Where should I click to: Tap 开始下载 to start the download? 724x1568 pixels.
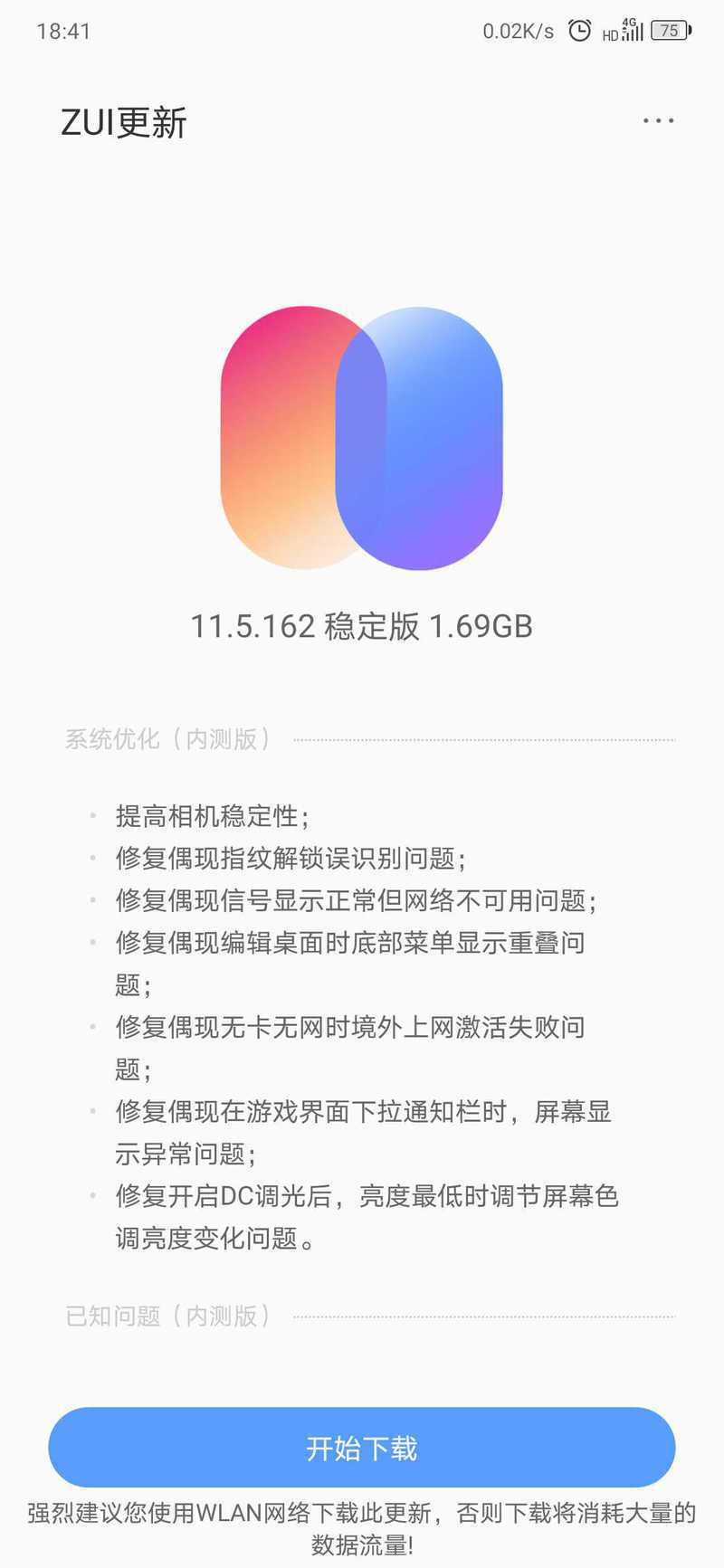click(362, 1448)
